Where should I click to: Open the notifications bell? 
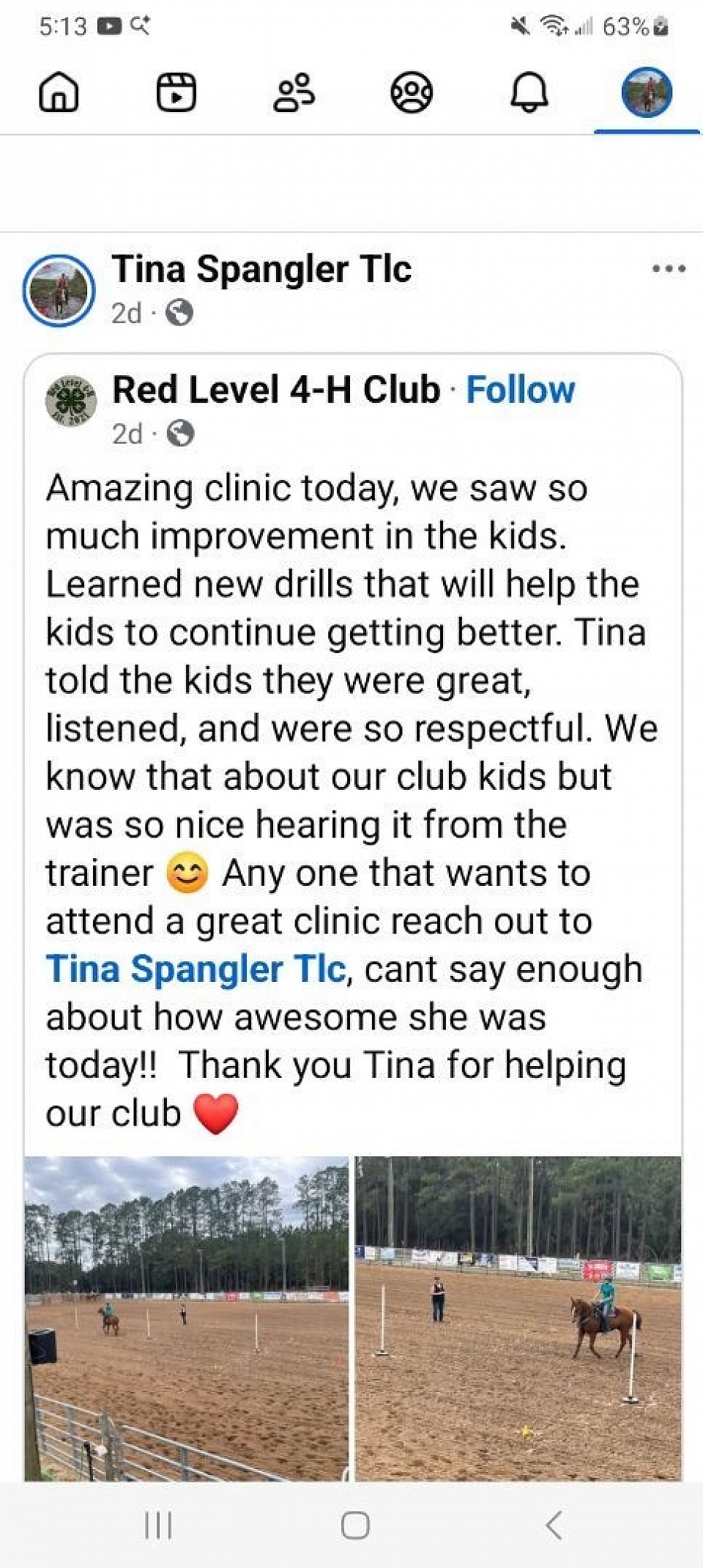tap(529, 93)
